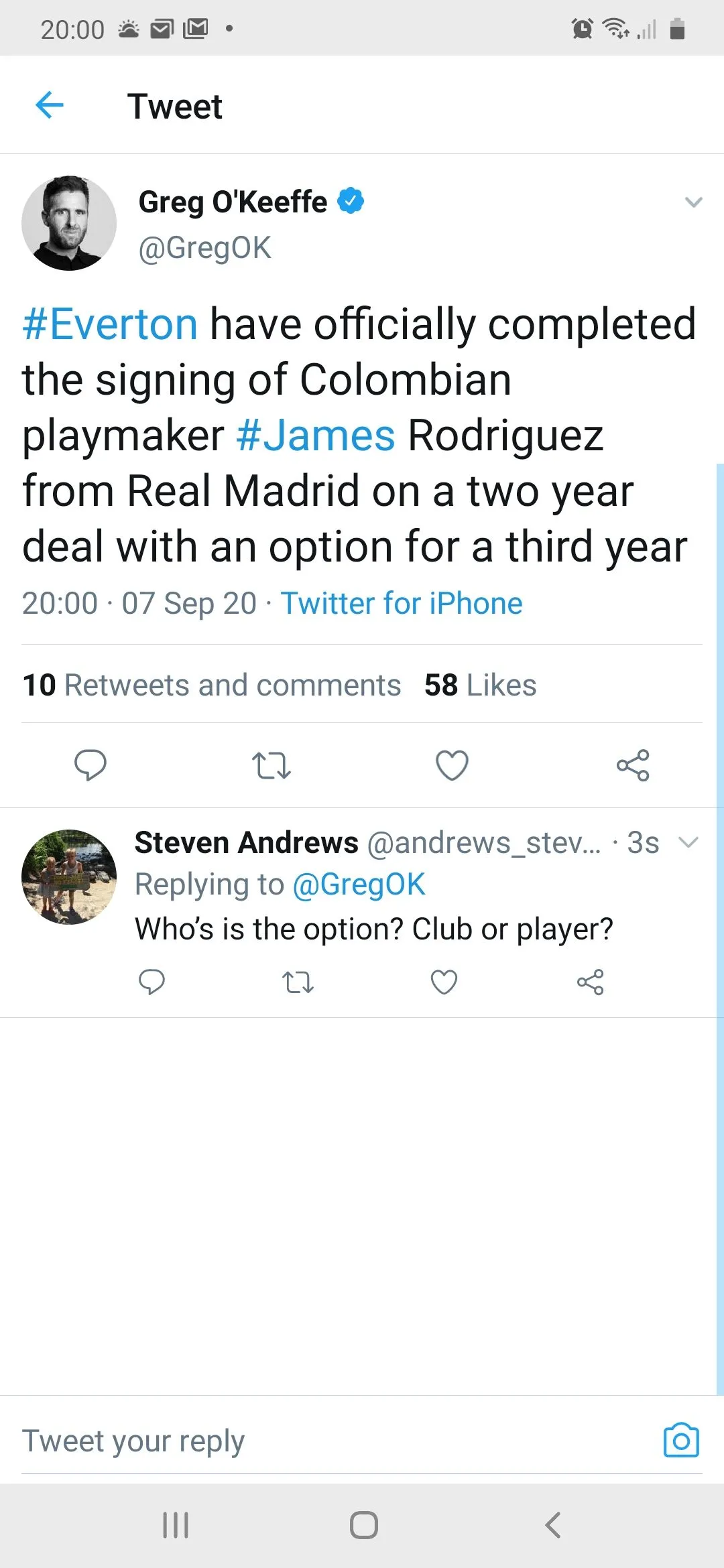View the 58 Likes list

(x=480, y=685)
